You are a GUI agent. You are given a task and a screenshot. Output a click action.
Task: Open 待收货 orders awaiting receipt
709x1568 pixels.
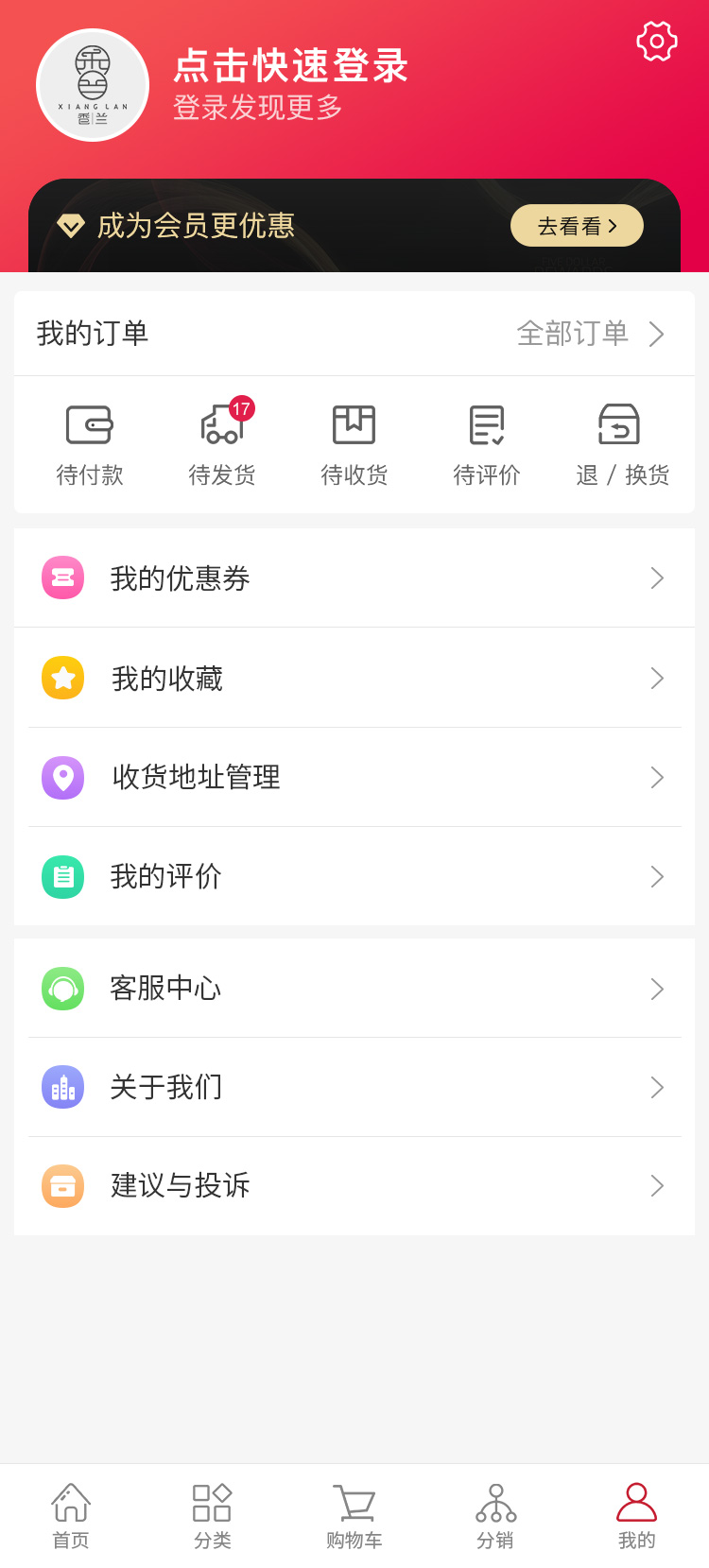[354, 442]
